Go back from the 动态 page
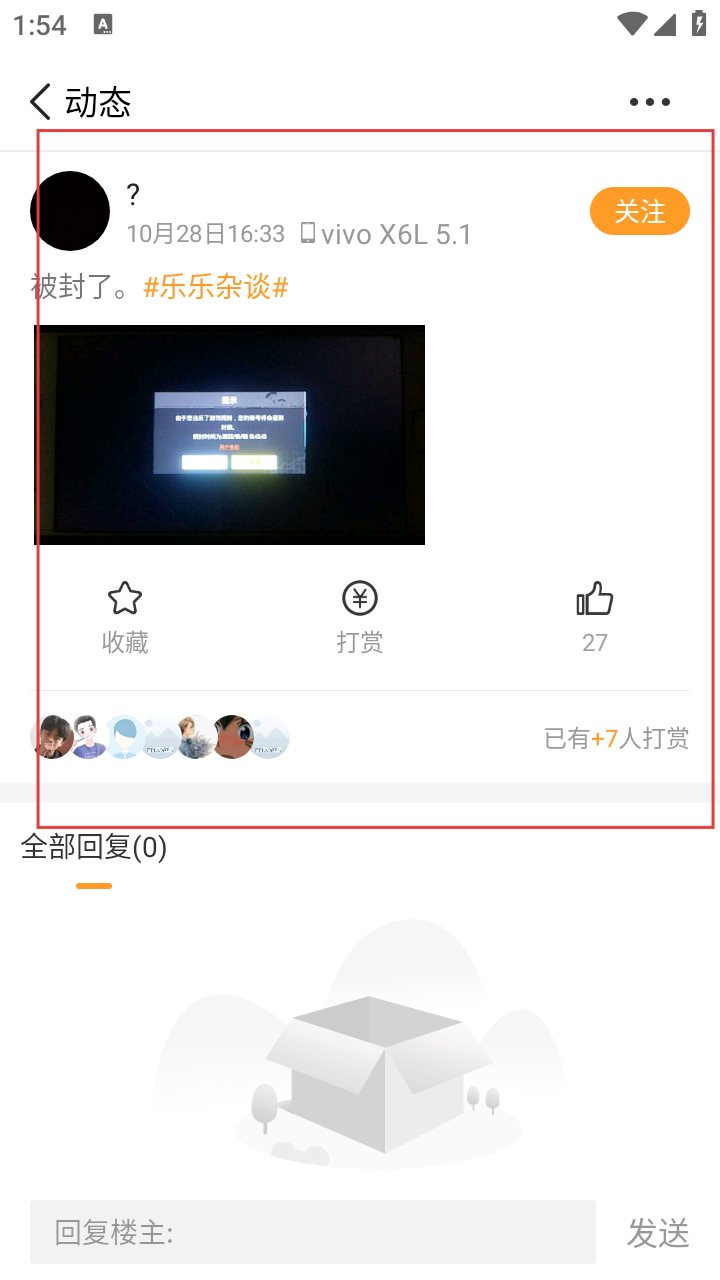This screenshot has height=1280, width=720. click(x=41, y=102)
